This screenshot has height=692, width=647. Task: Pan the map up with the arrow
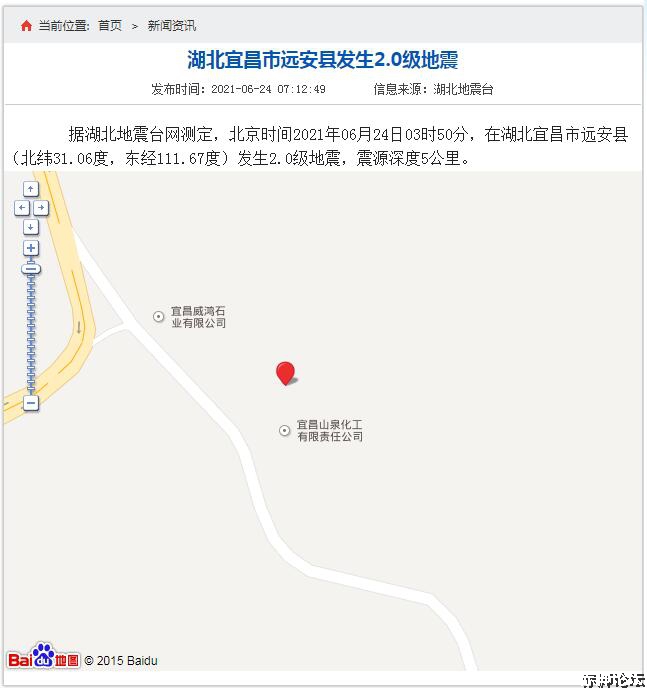pos(31,189)
